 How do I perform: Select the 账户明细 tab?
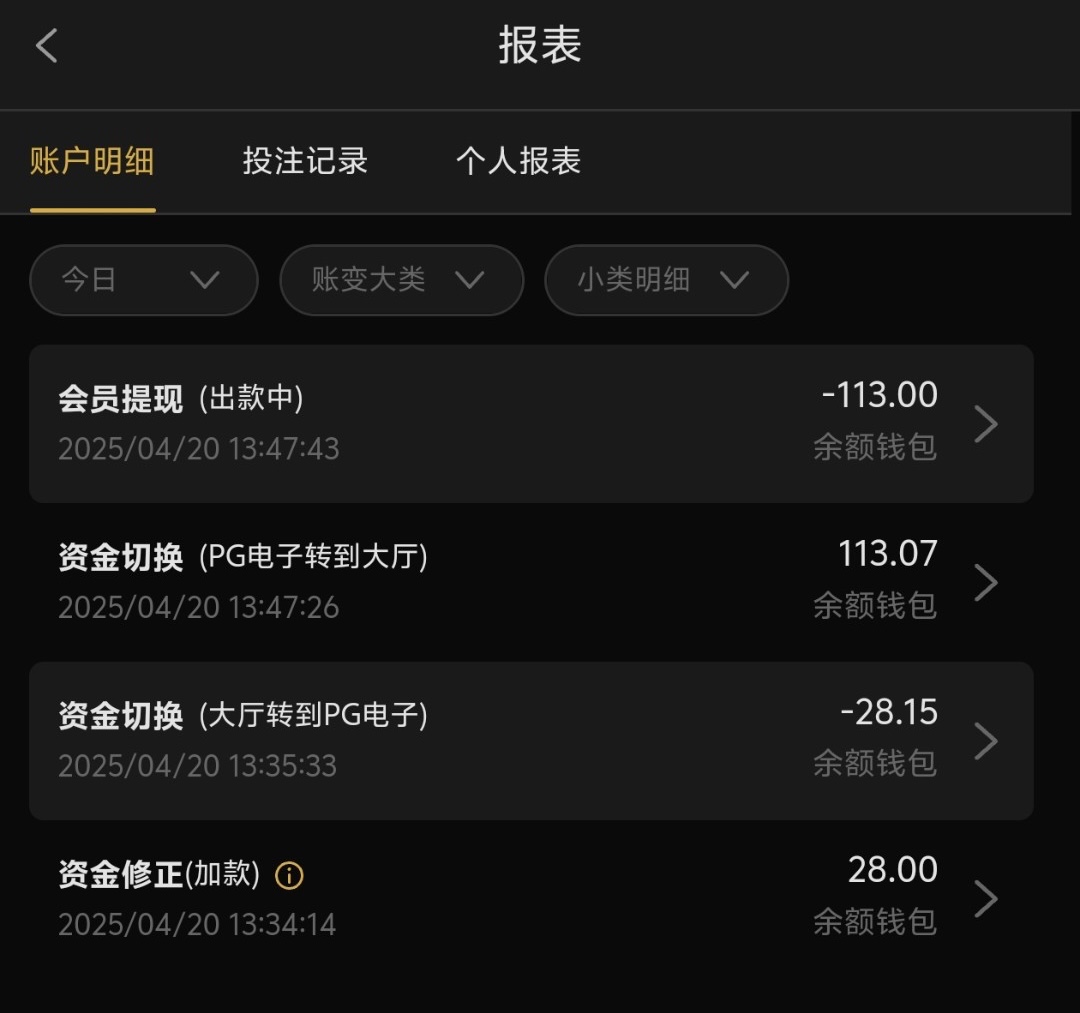(x=92, y=161)
